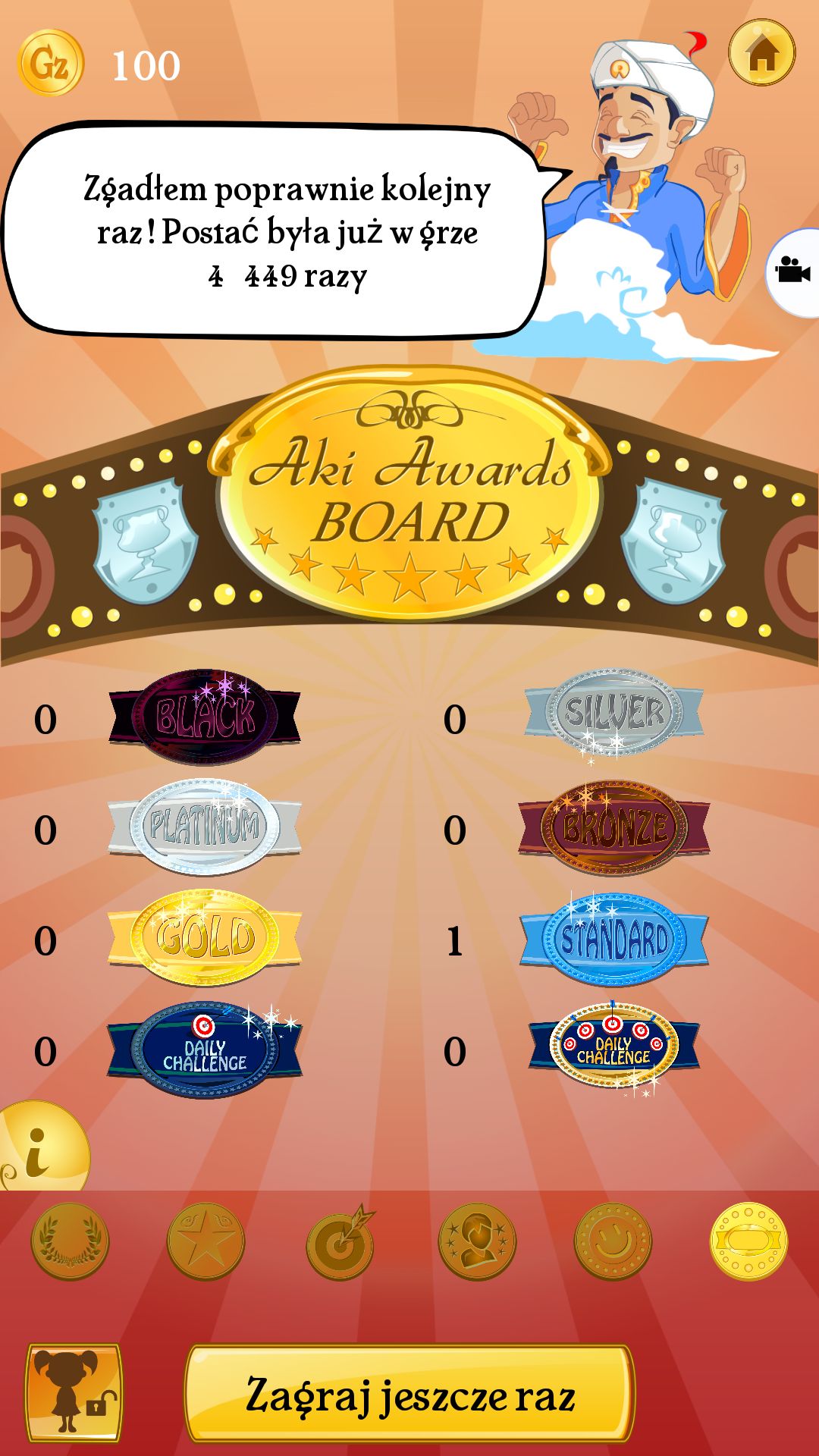This screenshot has height=1456, width=819.
Task: Tap the video camera button
Action: (793, 271)
